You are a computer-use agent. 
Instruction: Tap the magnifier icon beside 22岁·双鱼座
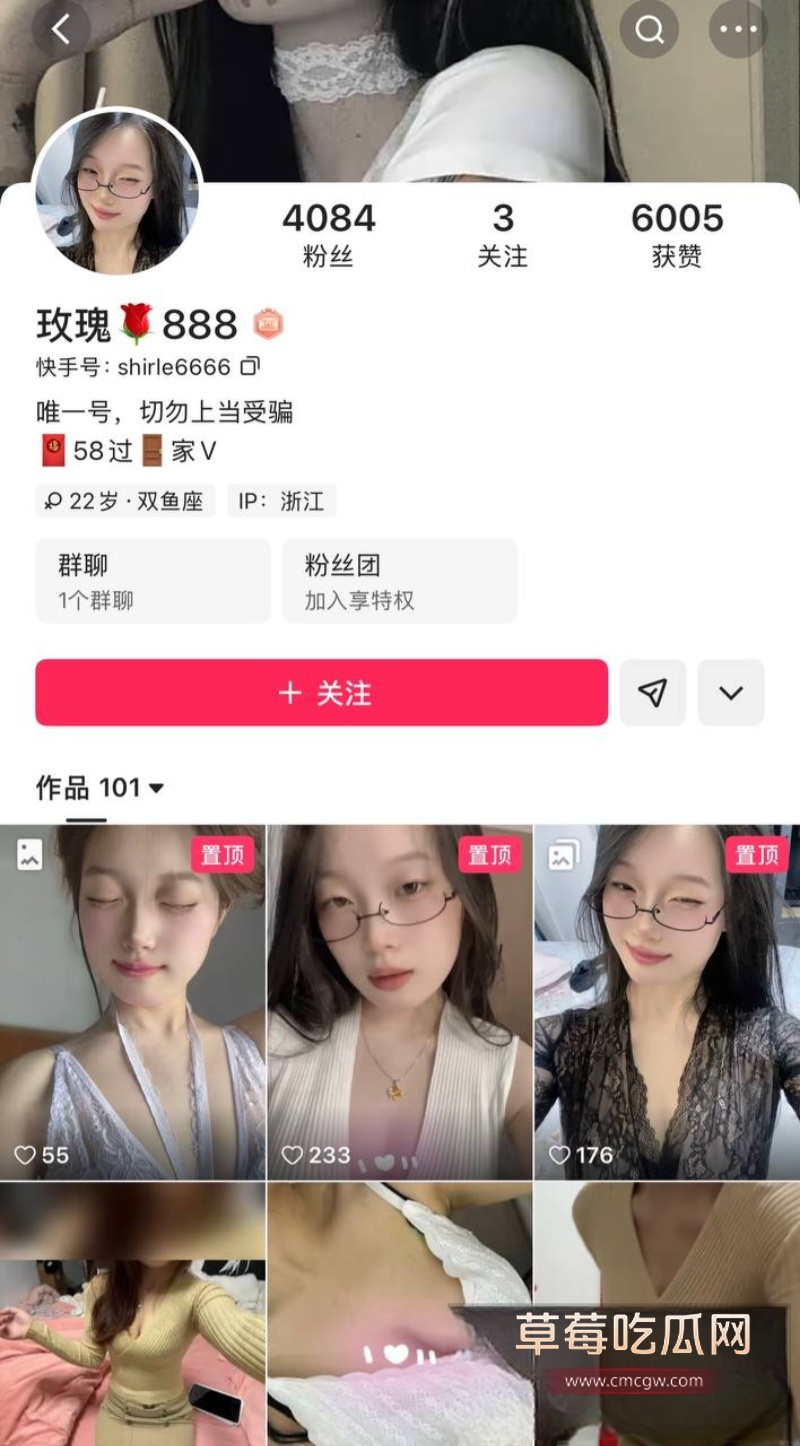[54, 500]
